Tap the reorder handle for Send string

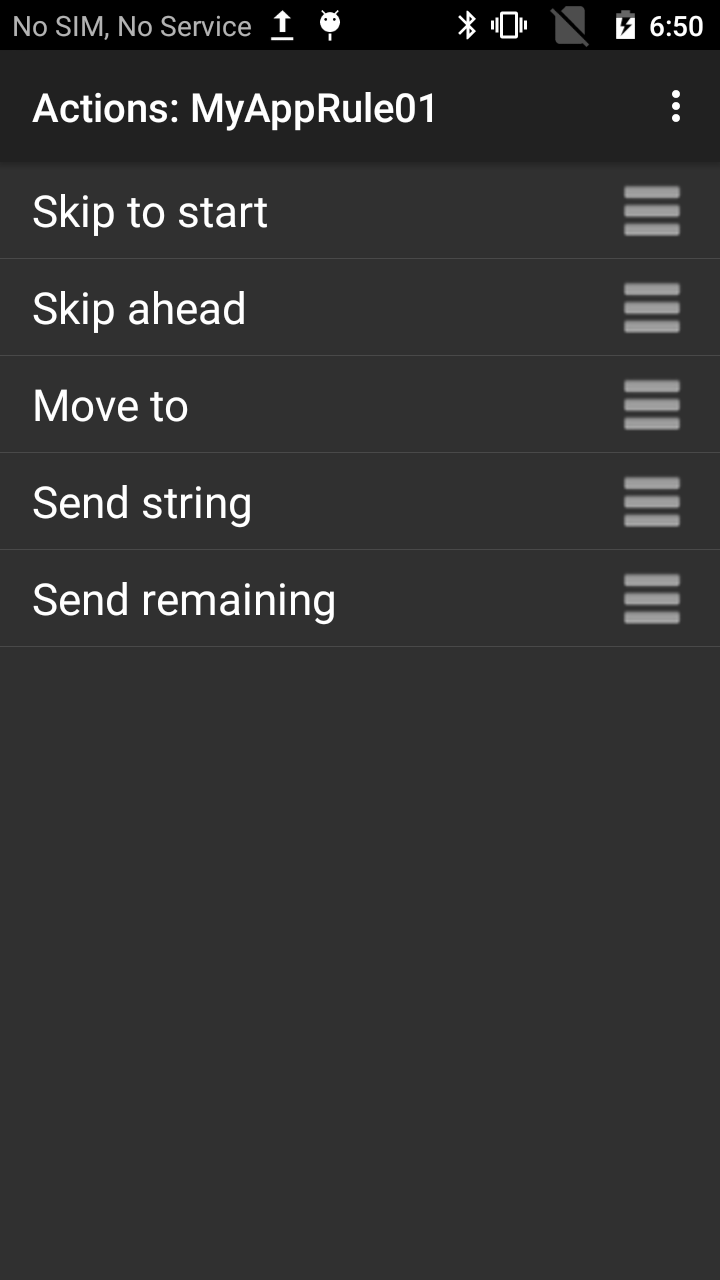click(652, 502)
